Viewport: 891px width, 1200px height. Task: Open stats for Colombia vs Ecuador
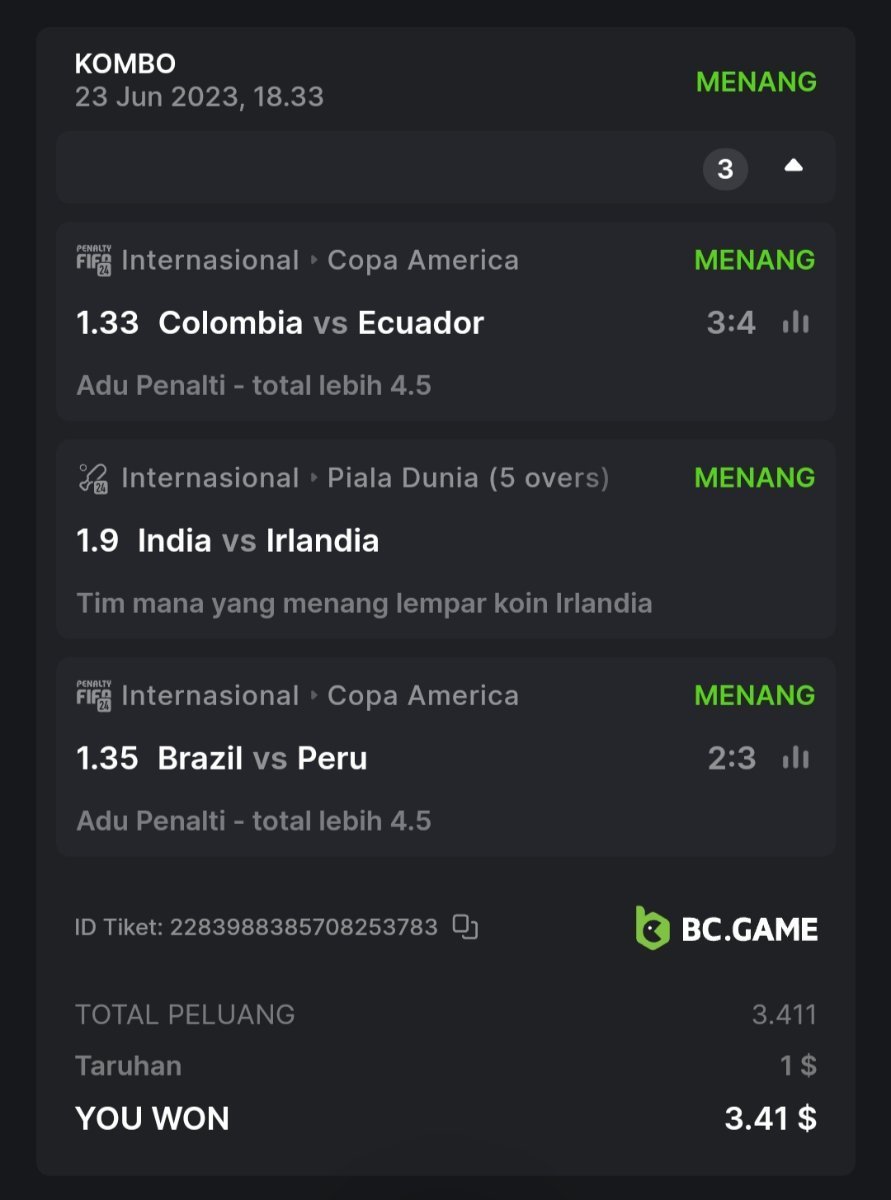796,322
